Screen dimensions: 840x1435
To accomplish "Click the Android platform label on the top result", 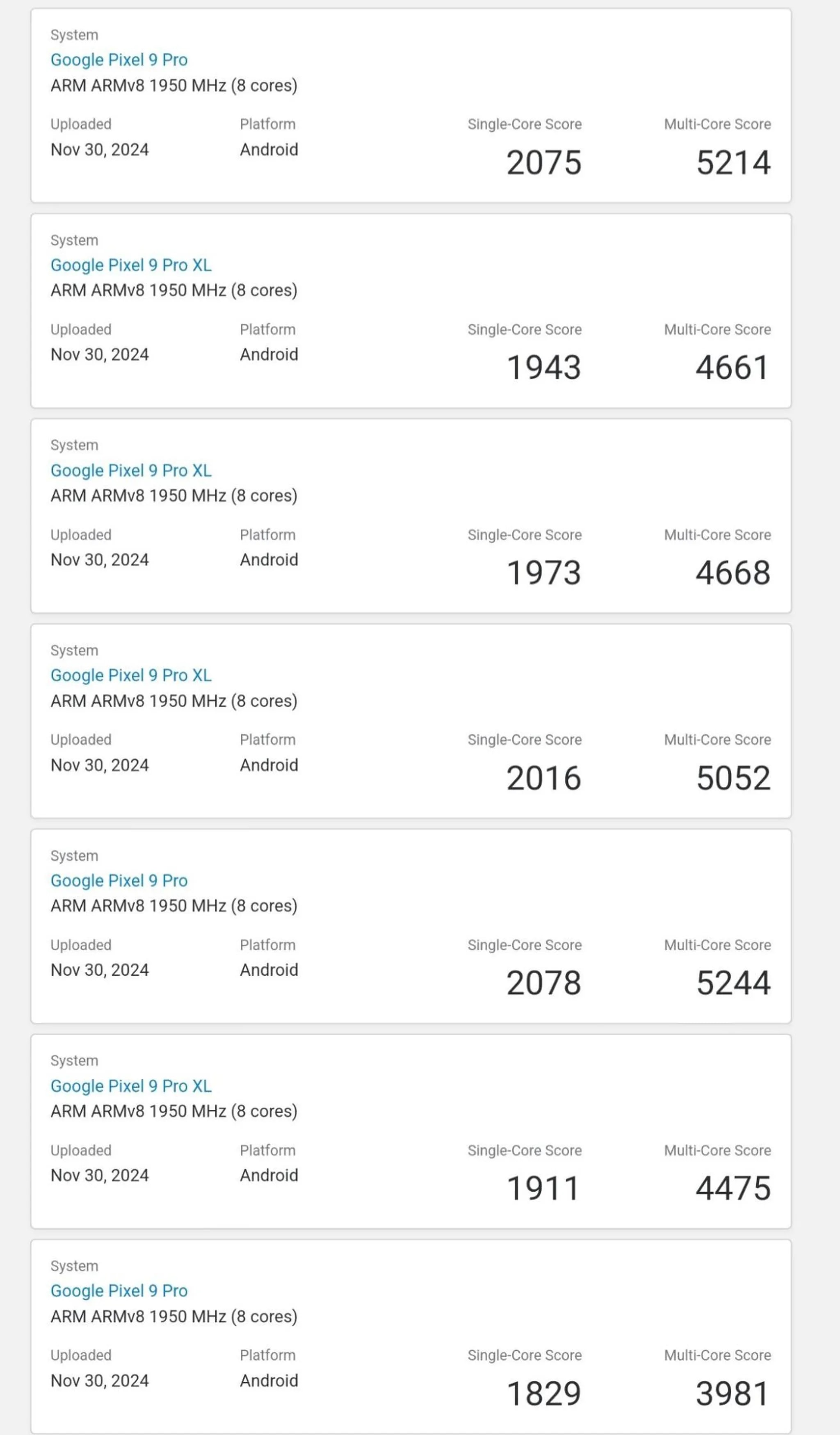I will tap(268, 150).
